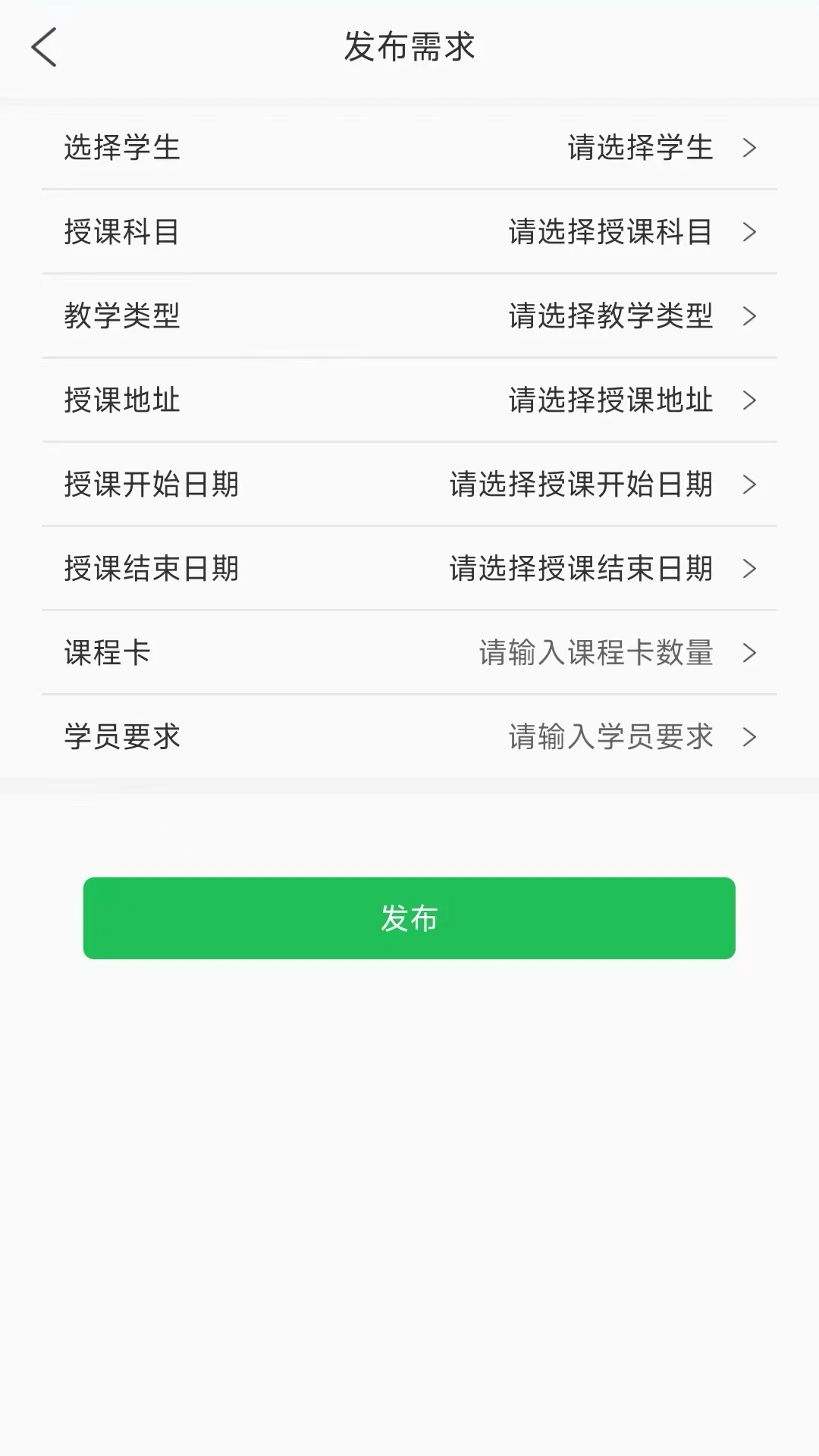Image resolution: width=819 pixels, height=1456 pixels.
Task: Click the 发布需求 title text
Action: [409, 47]
